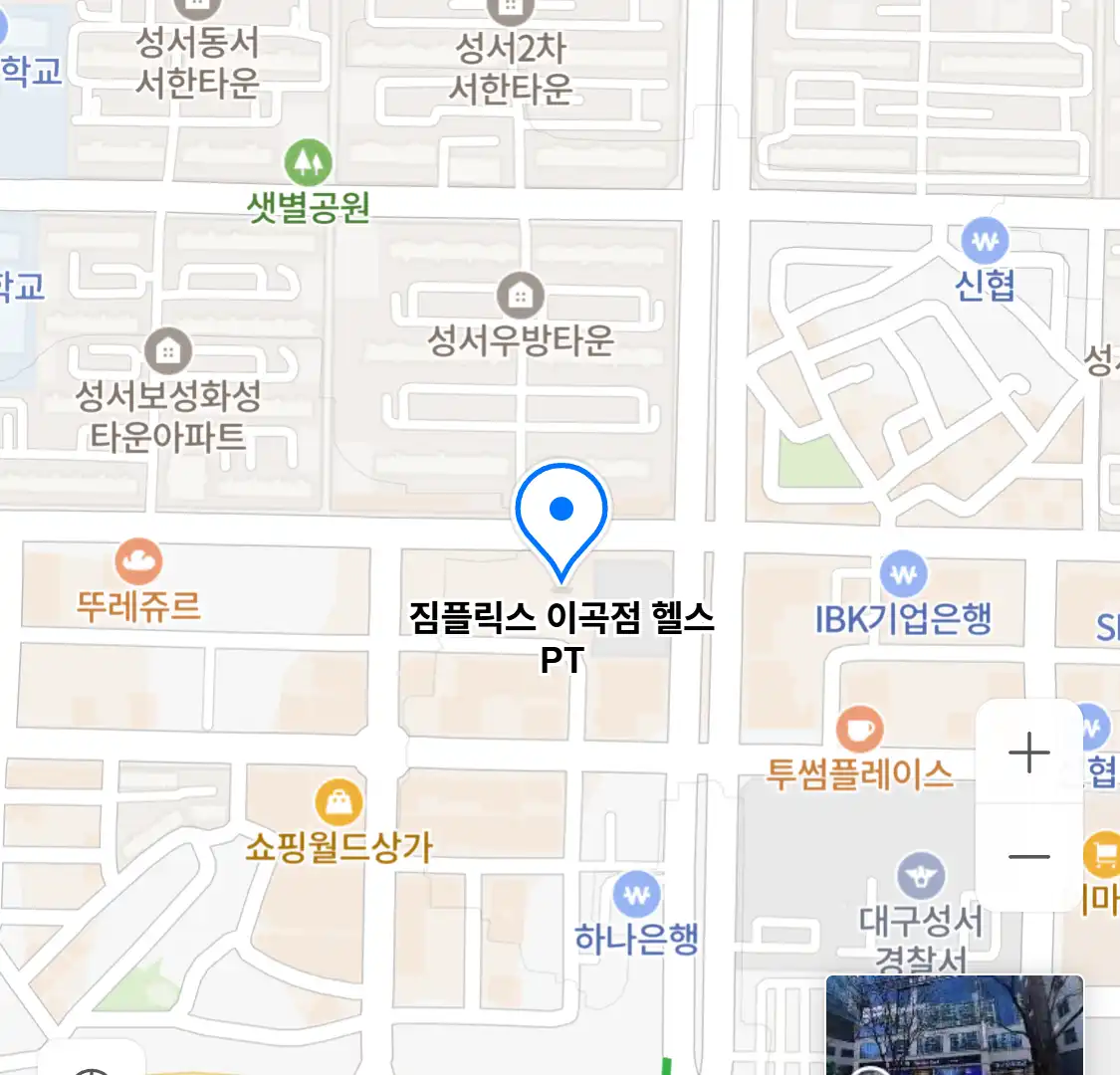Select the 성서보성화성타운아파트 marker
The width and height of the screenshot is (1120, 1075).
pyautogui.click(x=168, y=351)
